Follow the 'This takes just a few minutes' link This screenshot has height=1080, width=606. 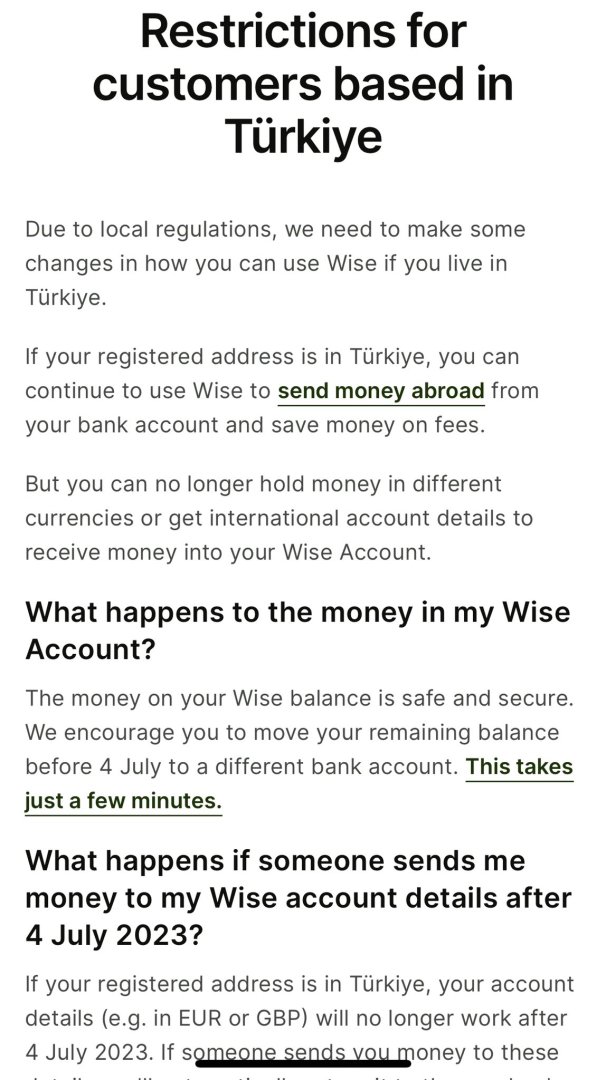coord(519,768)
